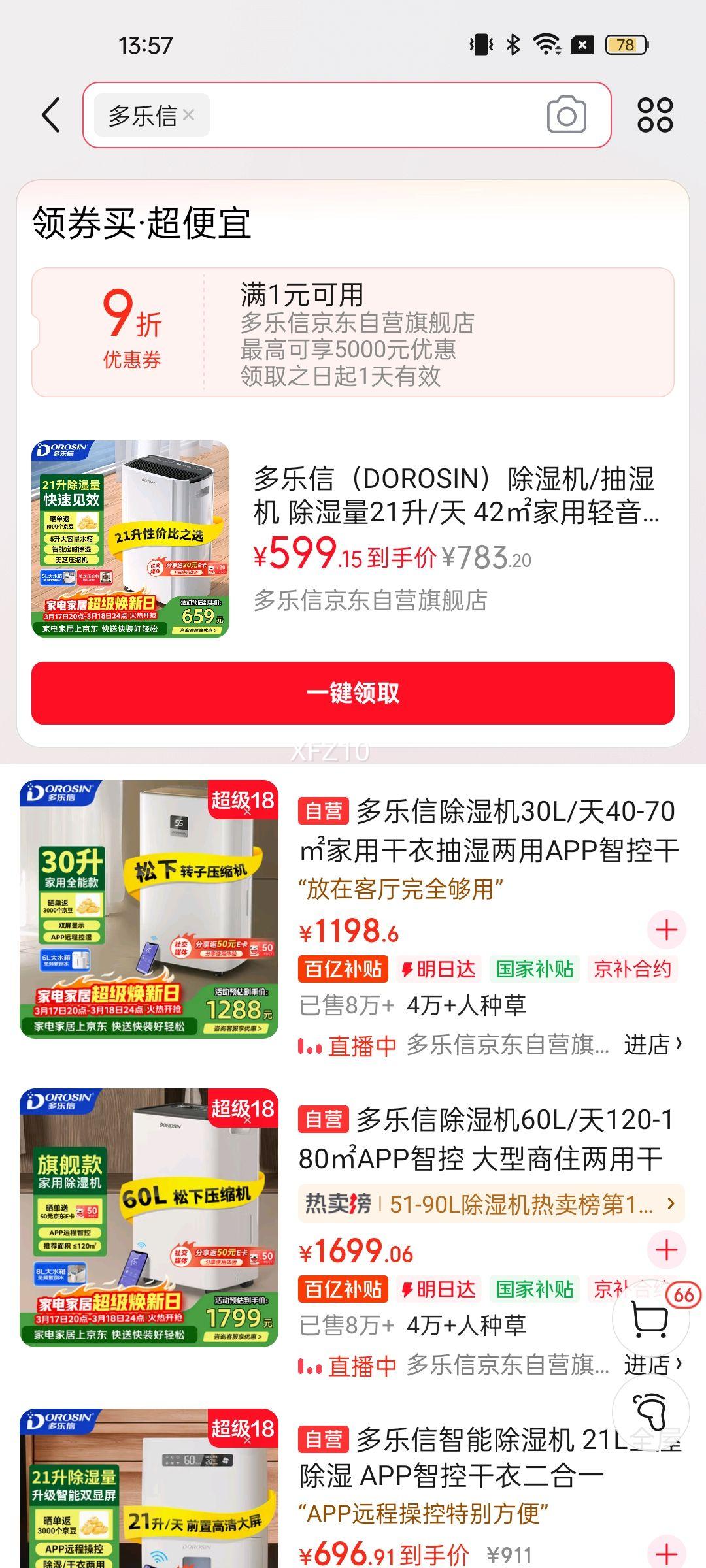Open the 9折 优惠券 coupon card

(353, 332)
